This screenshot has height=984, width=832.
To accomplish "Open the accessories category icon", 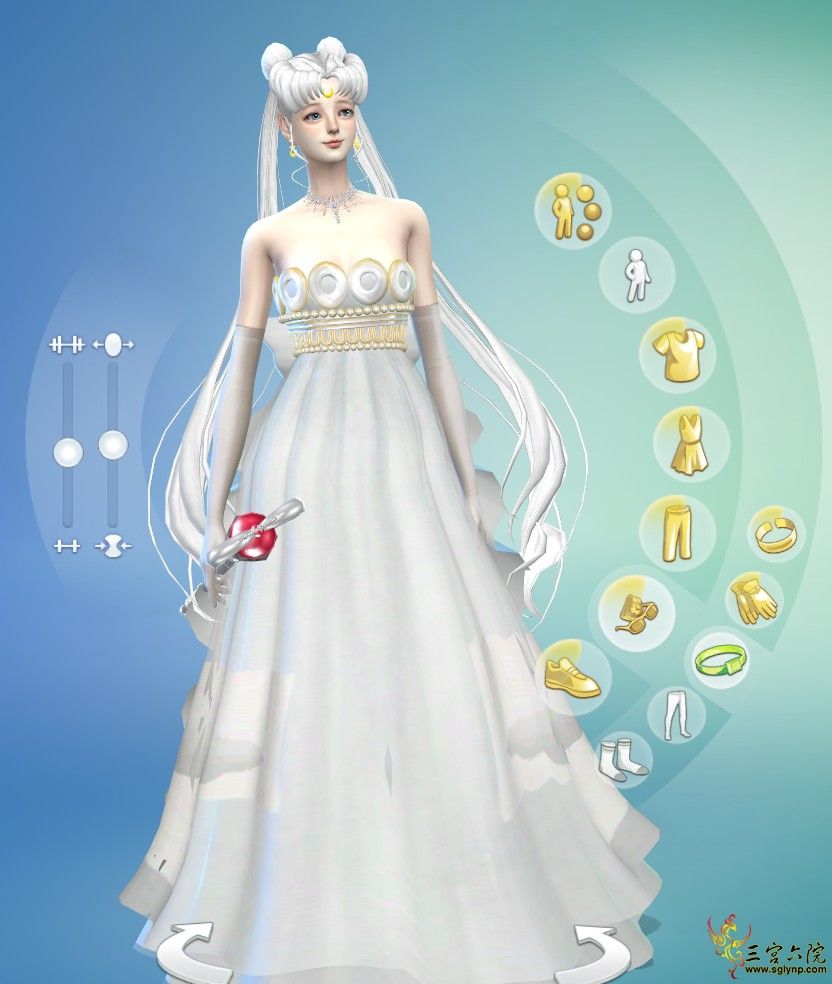I will (x=635, y=607).
